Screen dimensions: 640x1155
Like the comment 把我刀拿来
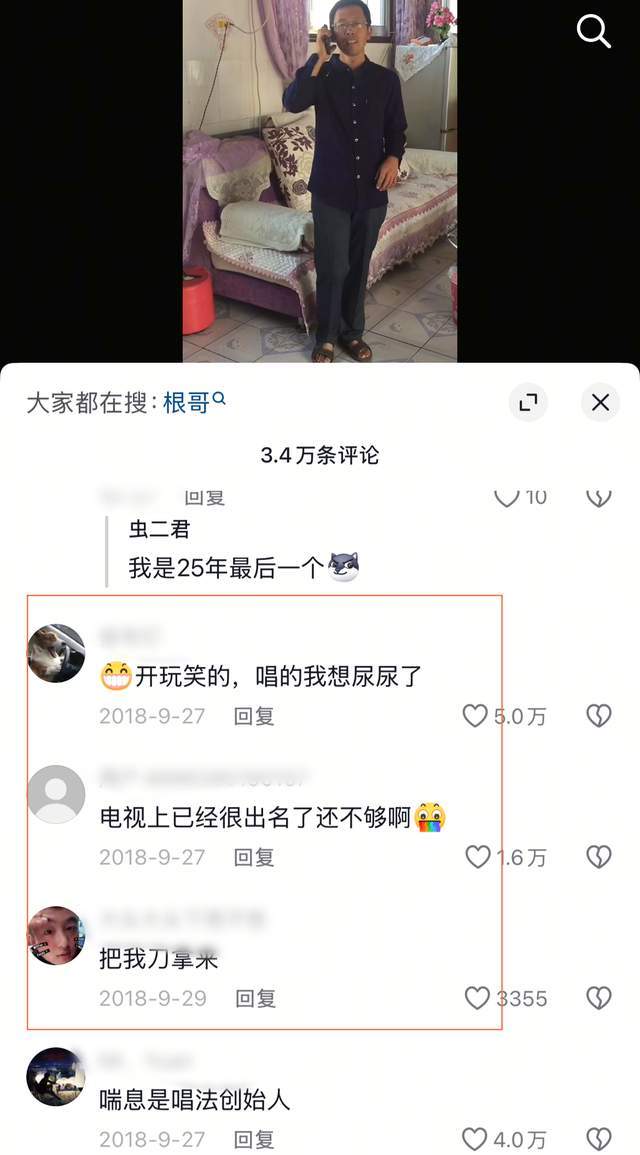tap(477, 998)
